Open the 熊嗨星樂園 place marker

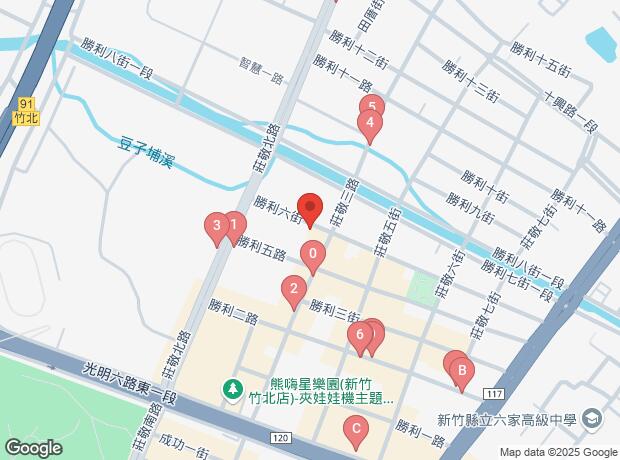[231, 387]
